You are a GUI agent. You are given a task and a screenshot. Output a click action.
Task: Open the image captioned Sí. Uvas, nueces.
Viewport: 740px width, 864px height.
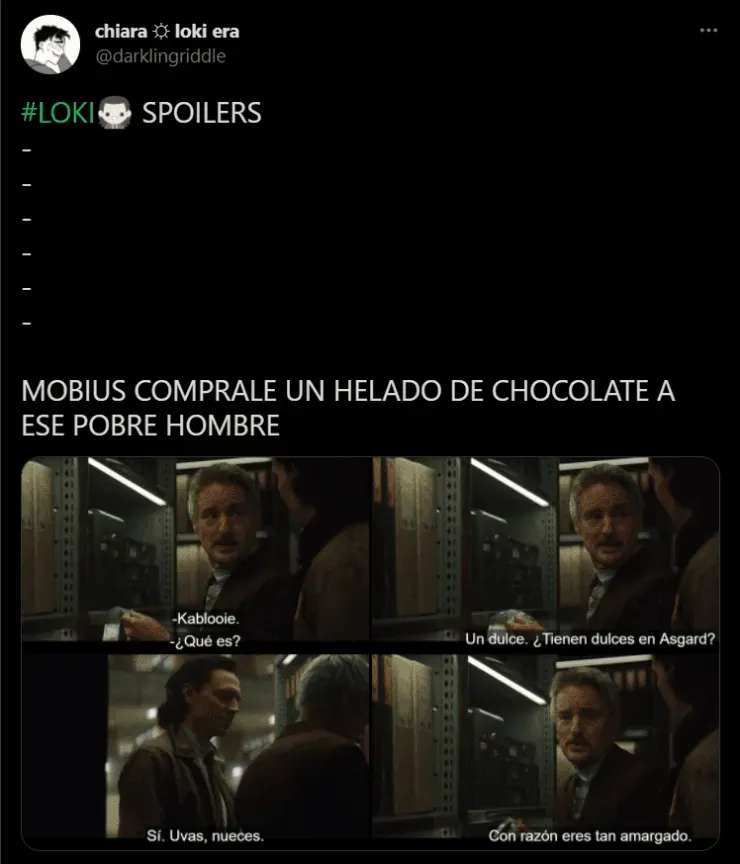coord(195,750)
